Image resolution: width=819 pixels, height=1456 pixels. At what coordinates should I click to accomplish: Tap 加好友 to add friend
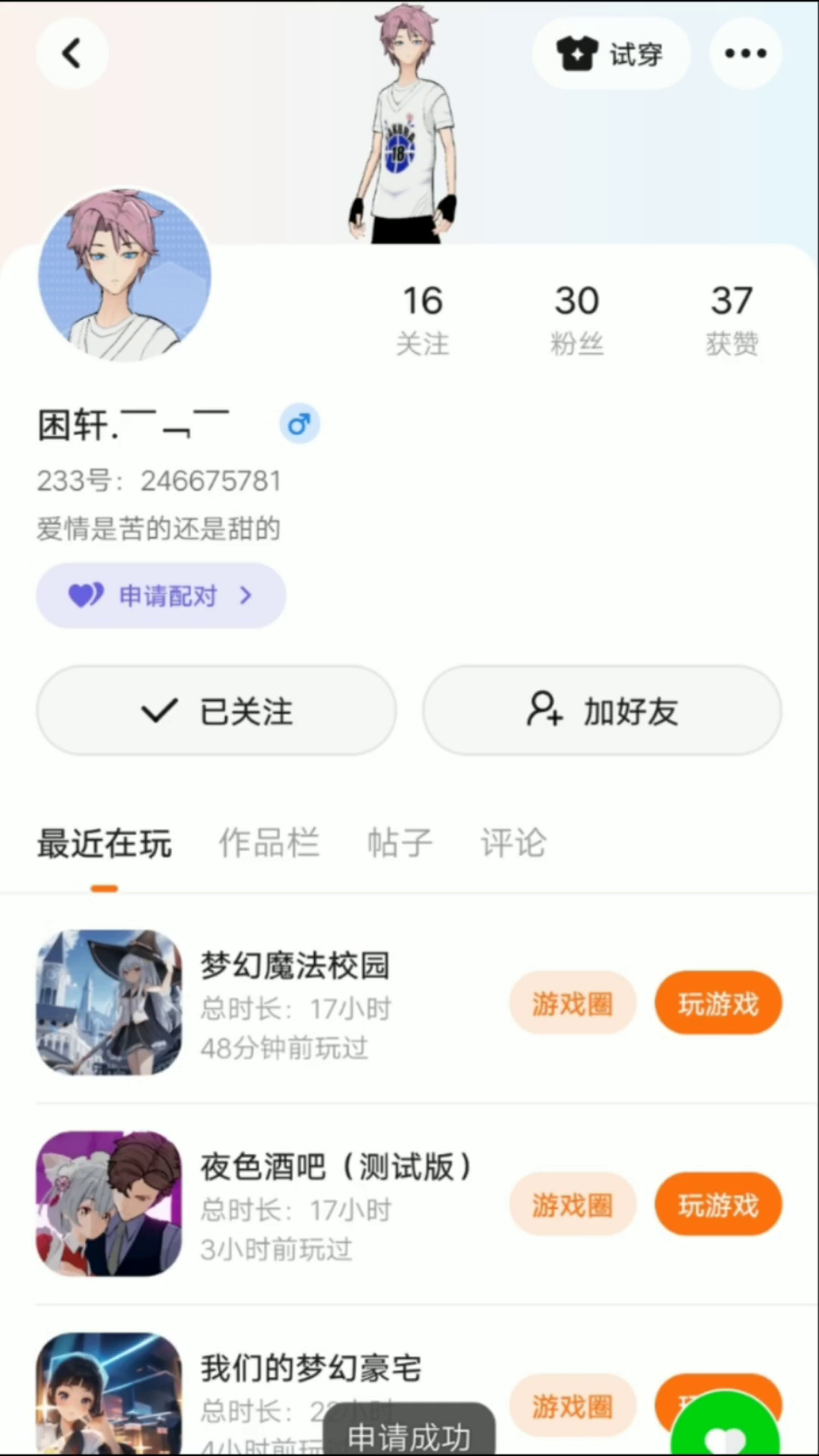[x=602, y=711]
